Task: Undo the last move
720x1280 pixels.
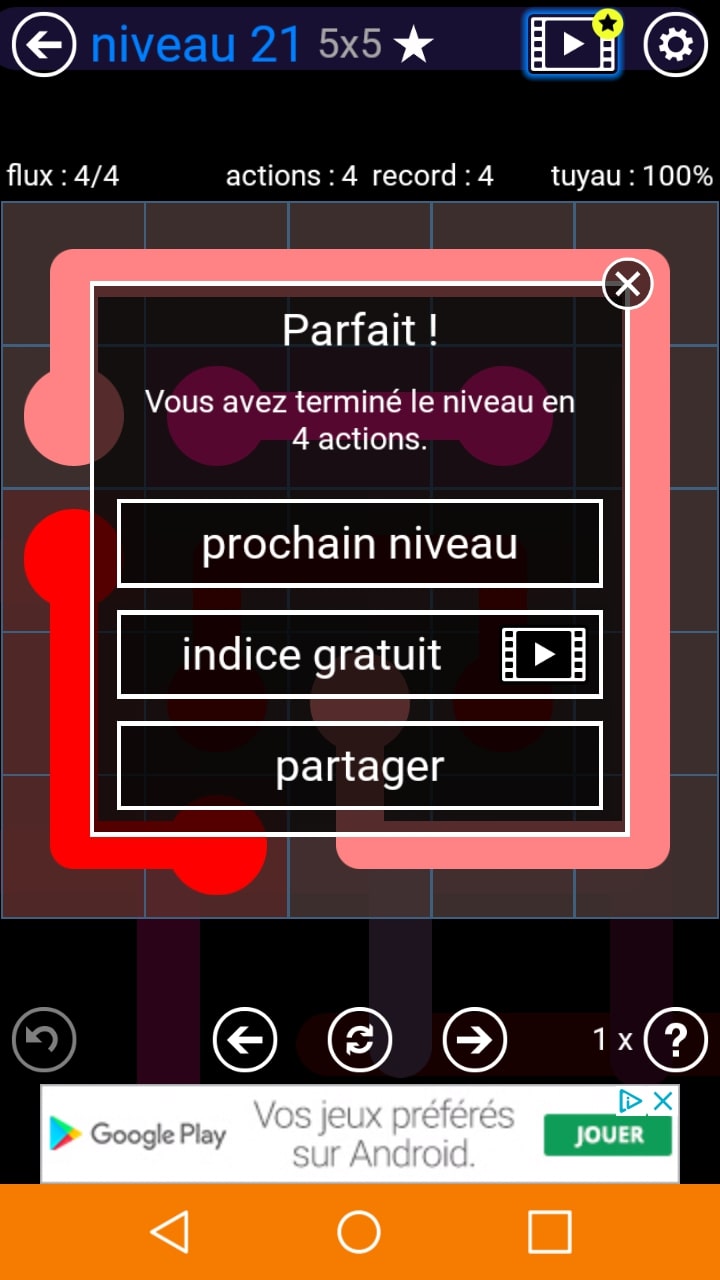Action: pyautogui.click(x=44, y=1040)
